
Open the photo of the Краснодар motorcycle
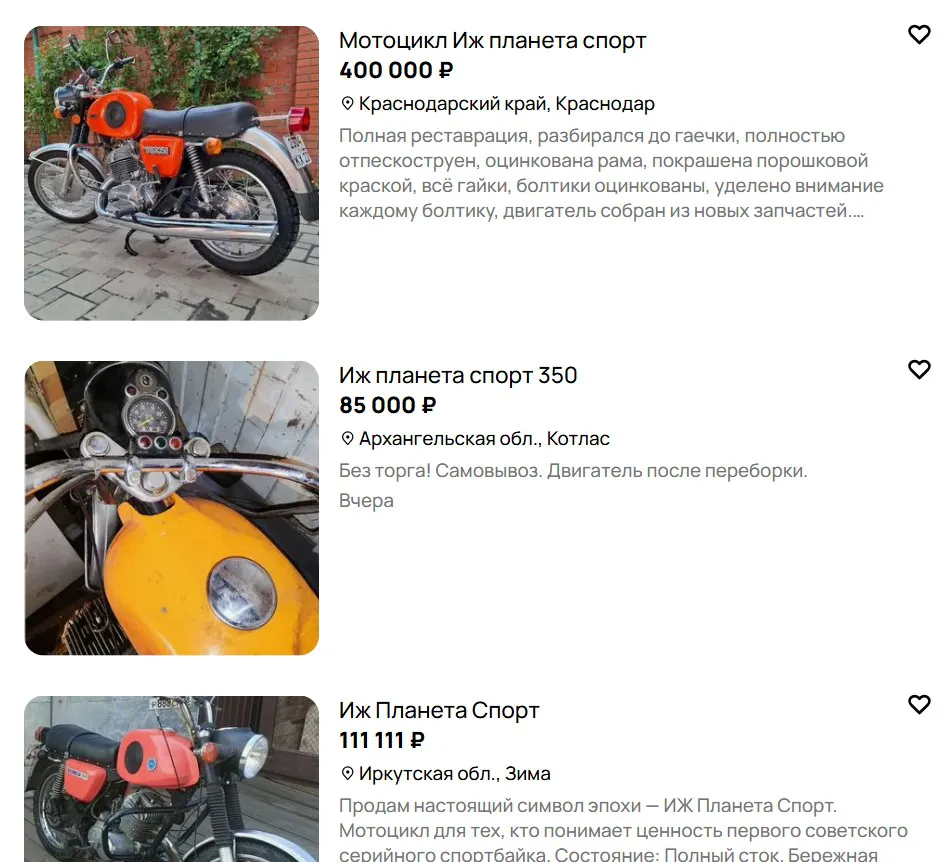172,173
